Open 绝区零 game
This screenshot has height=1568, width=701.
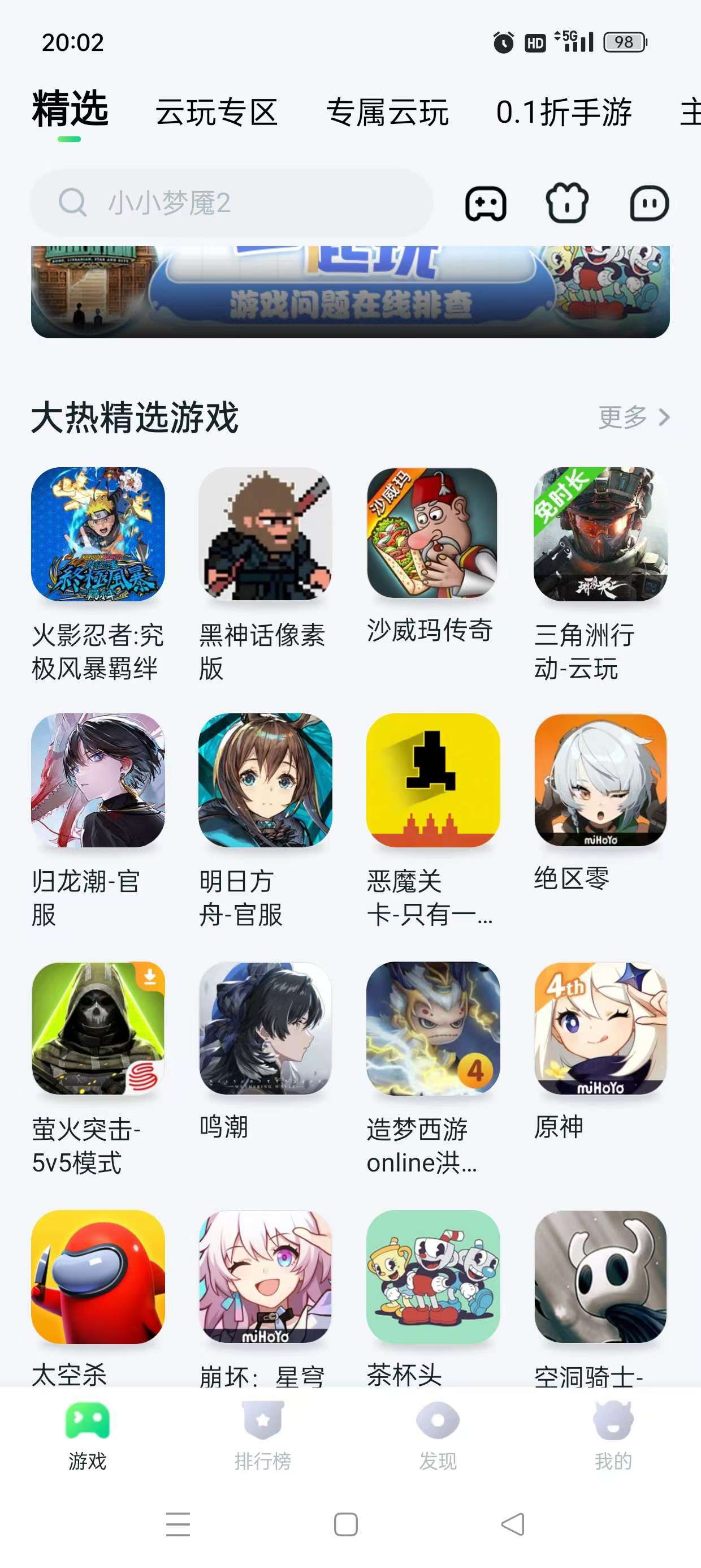click(600, 781)
